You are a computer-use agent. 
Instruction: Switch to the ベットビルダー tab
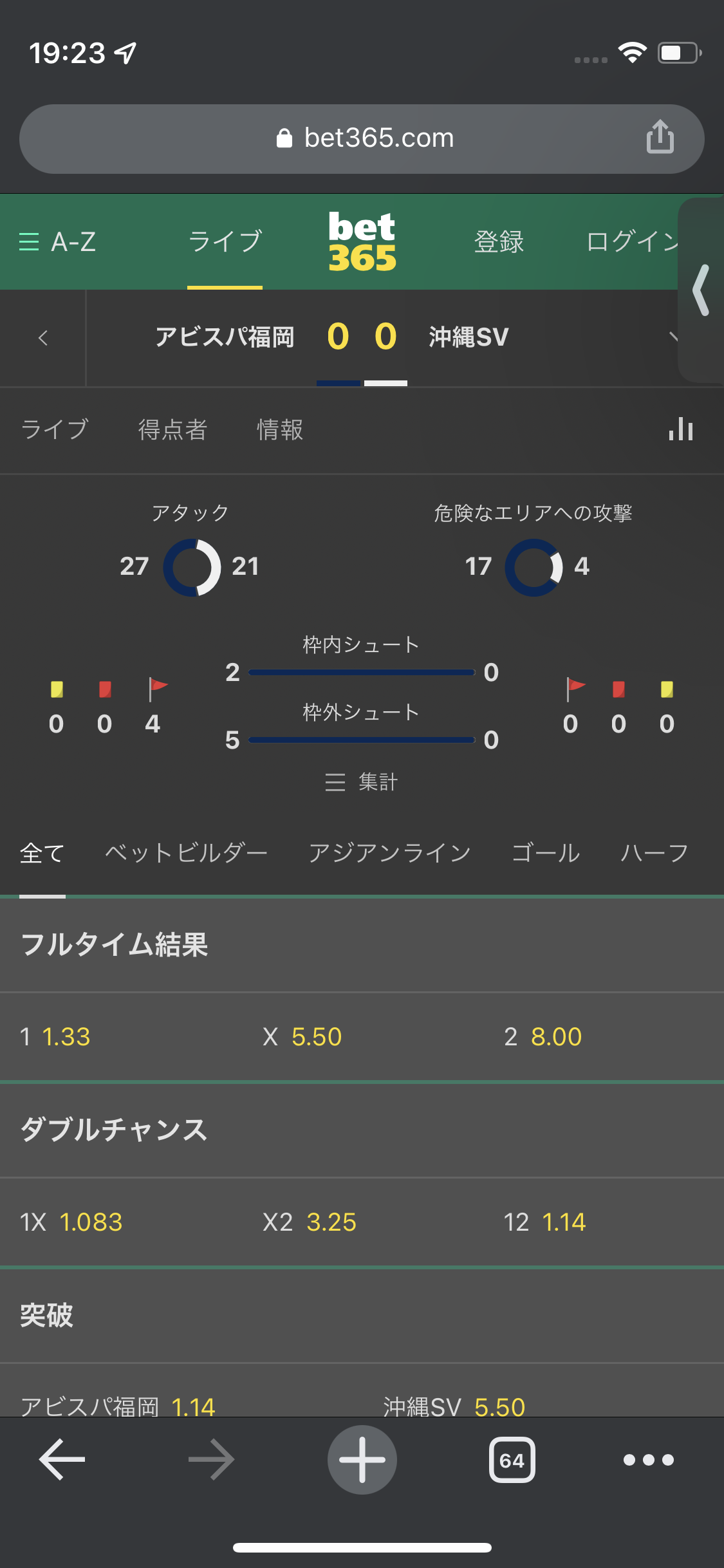(186, 853)
